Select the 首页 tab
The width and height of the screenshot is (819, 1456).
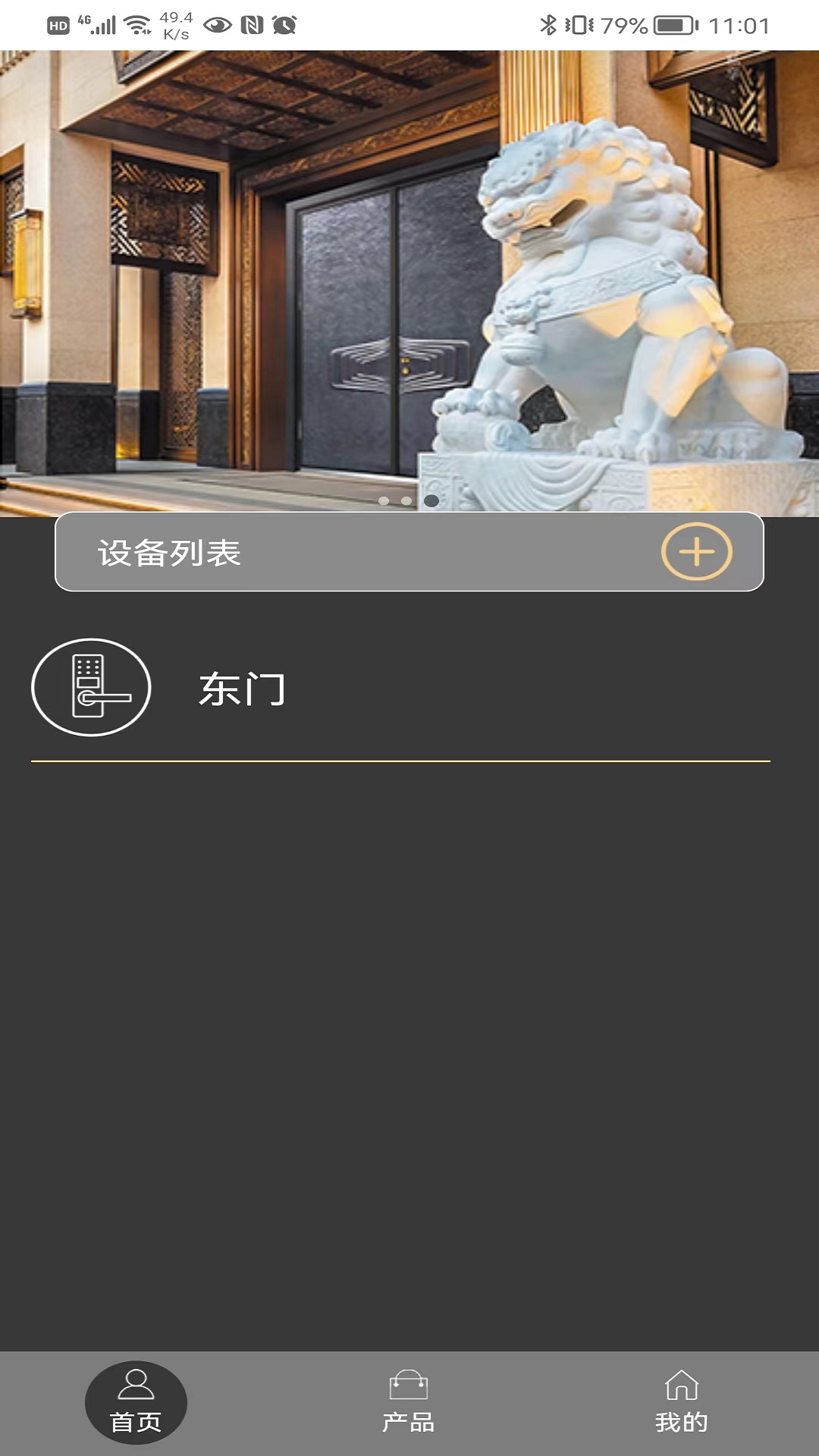coord(136,1402)
